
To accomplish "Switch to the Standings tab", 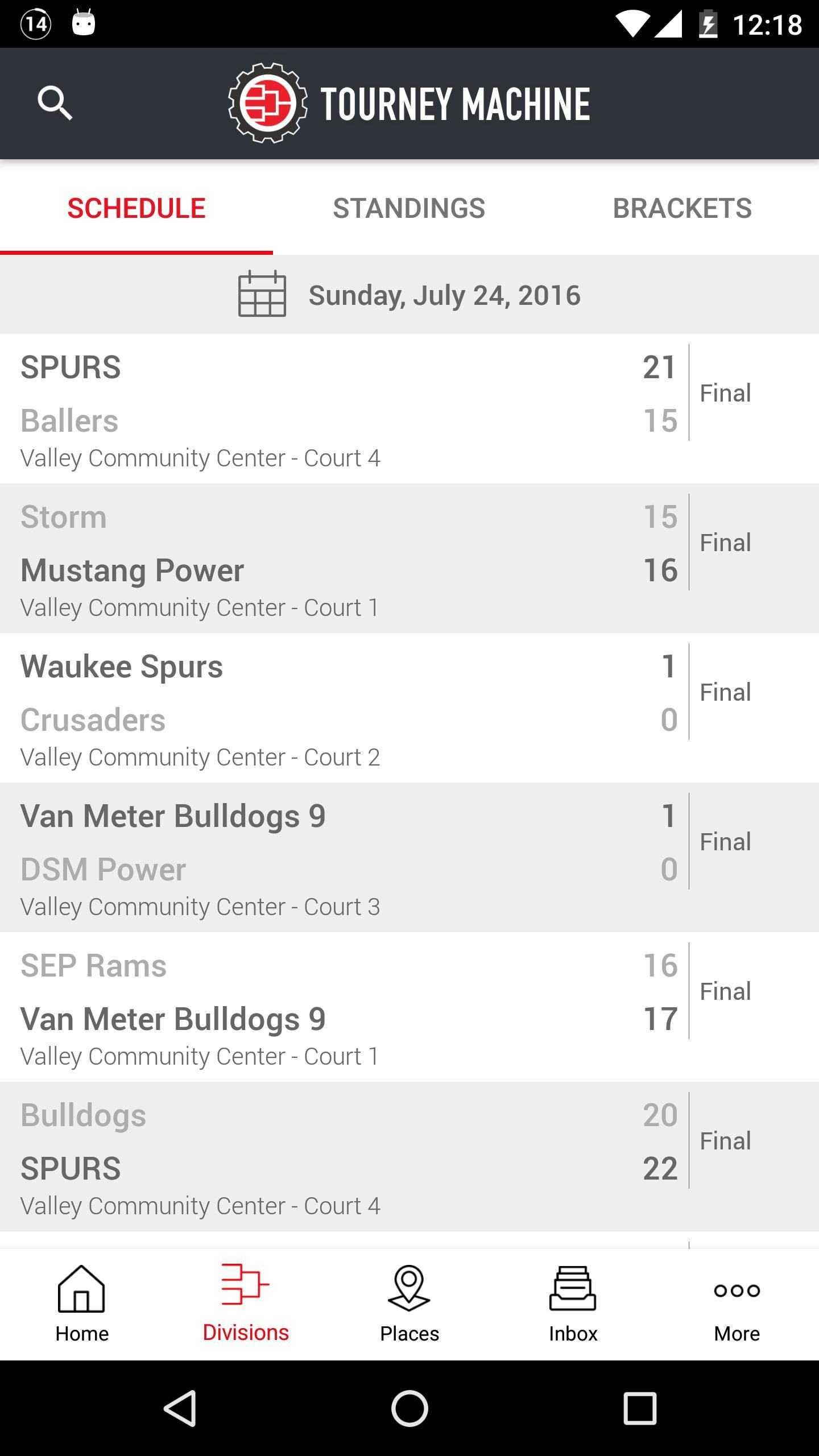I will [x=409, y=208].
